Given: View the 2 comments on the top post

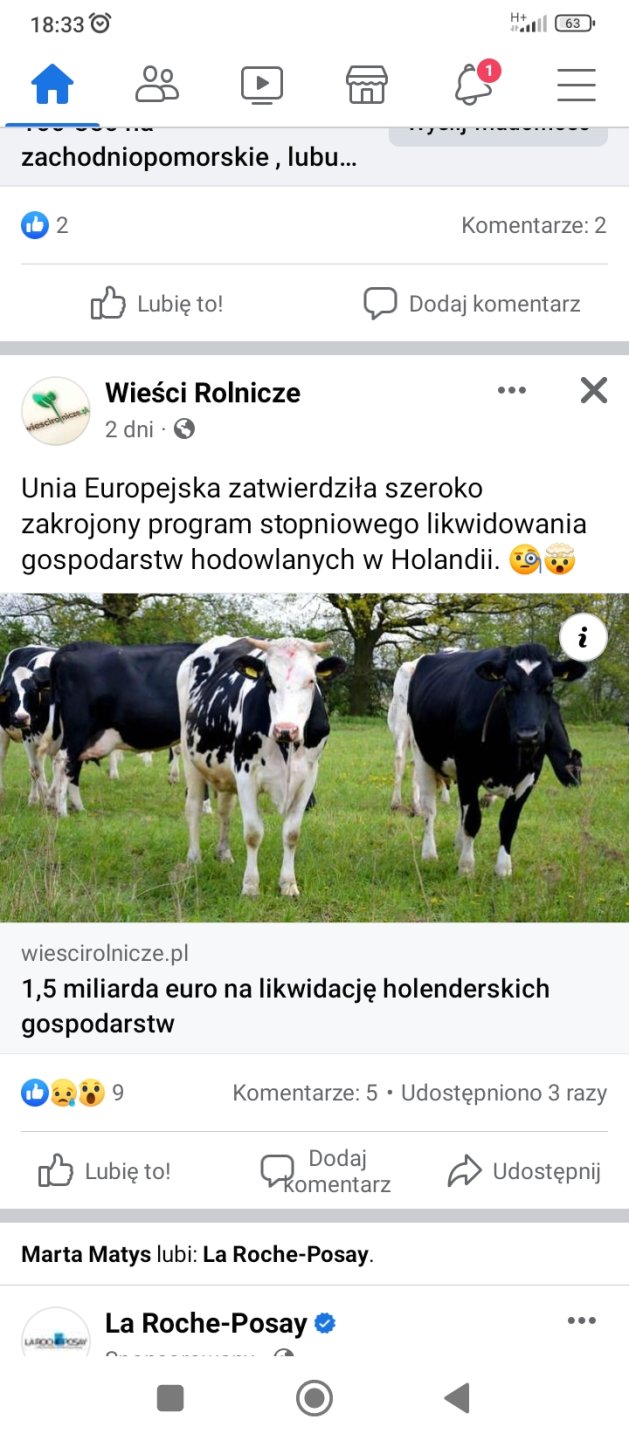Looking at the screenshot, I should [533, 225].
